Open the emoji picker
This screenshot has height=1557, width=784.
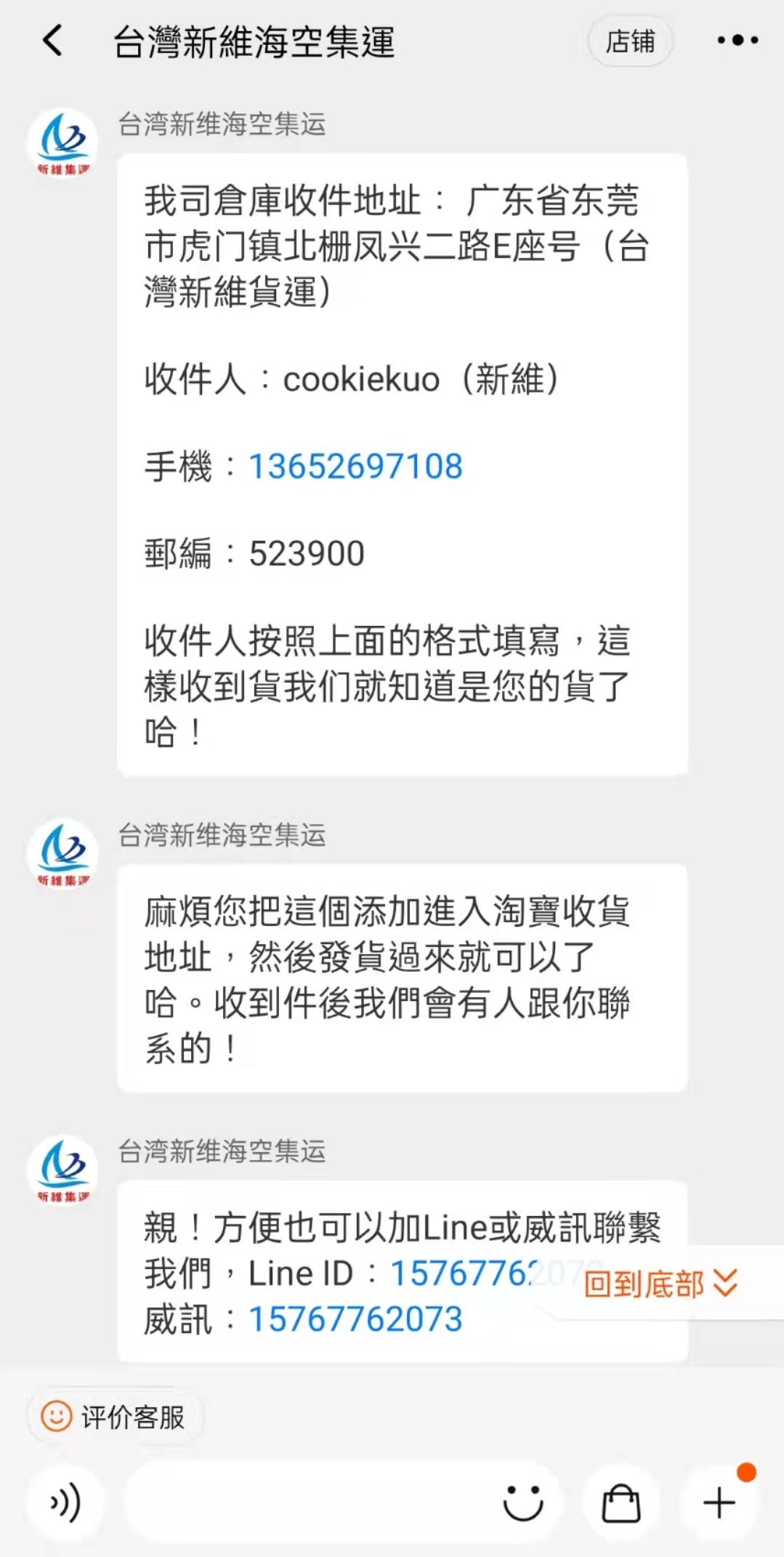pos(522,1502)
